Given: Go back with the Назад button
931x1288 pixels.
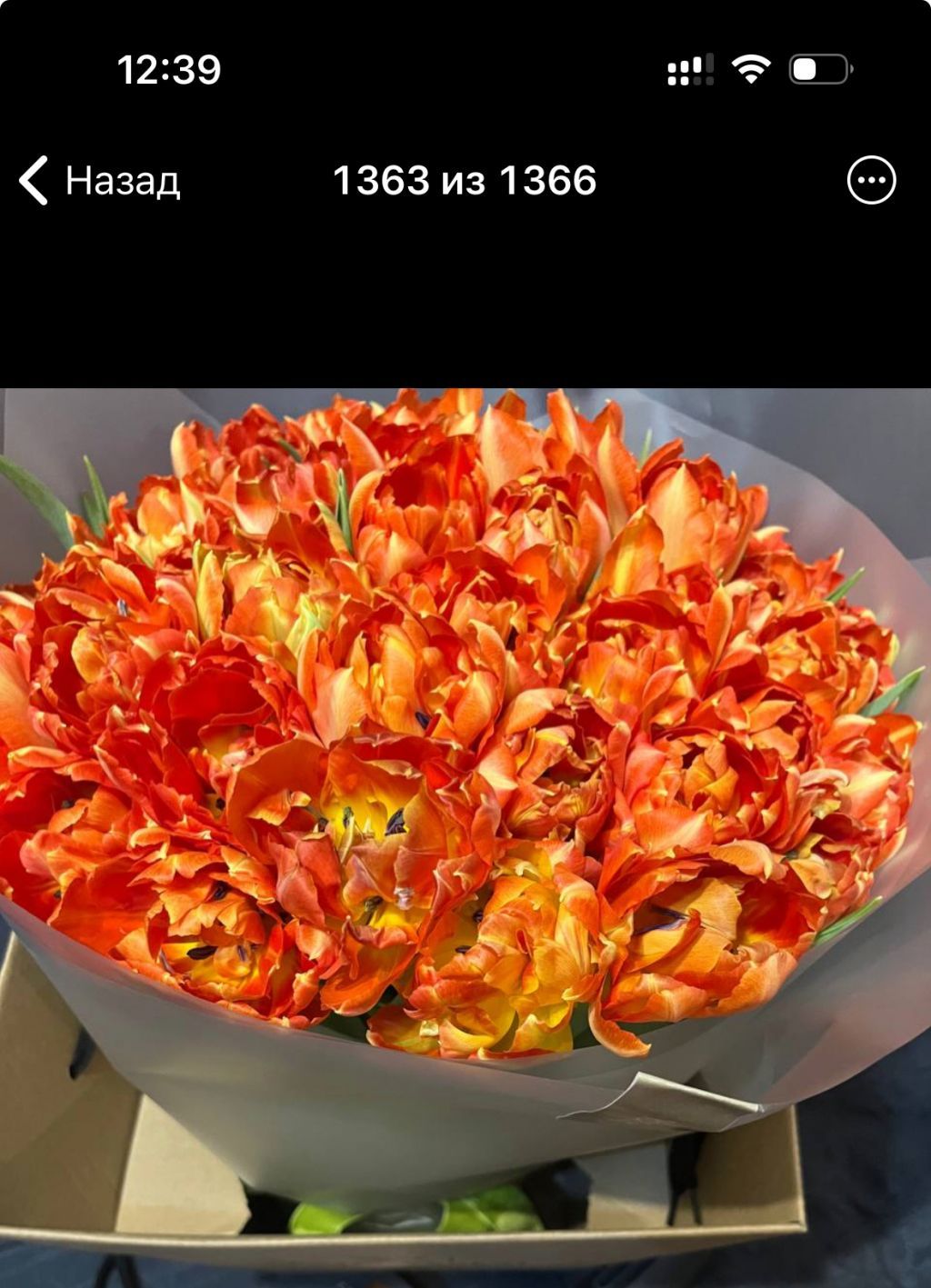Looking at the screenshot, I should coord(100,181).
